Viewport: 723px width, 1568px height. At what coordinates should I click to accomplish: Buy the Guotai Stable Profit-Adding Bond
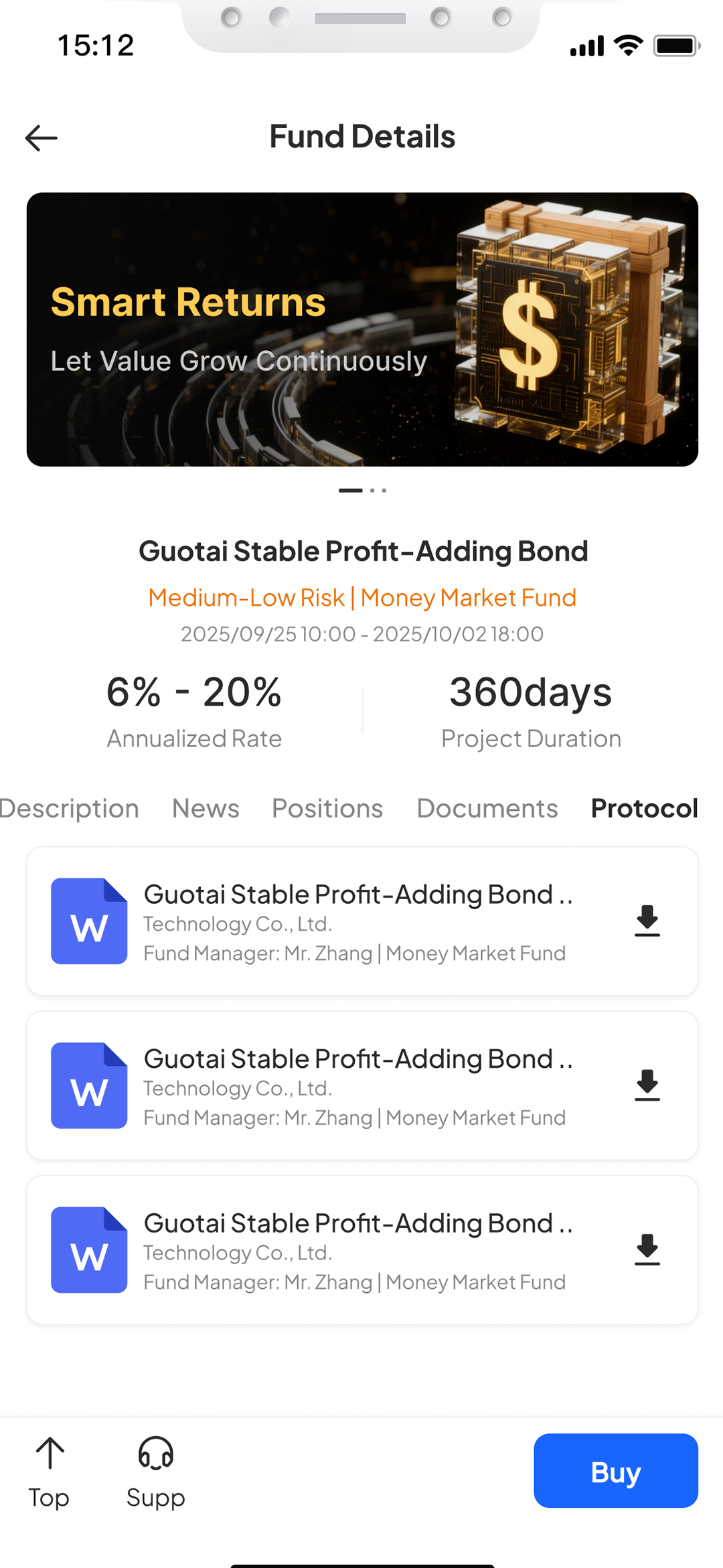[x=615, y=1471]
